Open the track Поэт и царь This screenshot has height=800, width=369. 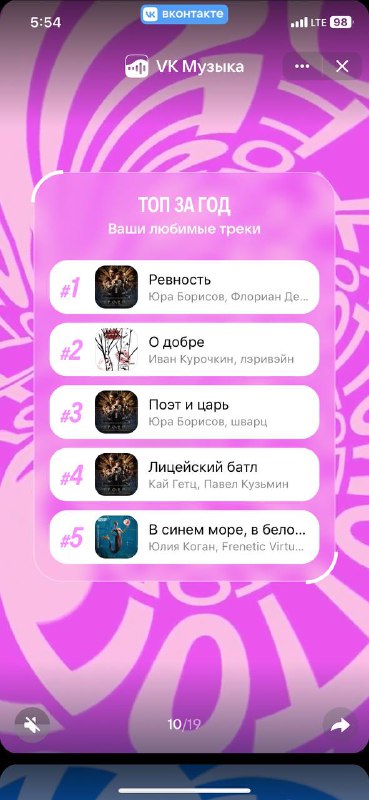(x=184, y=412)
